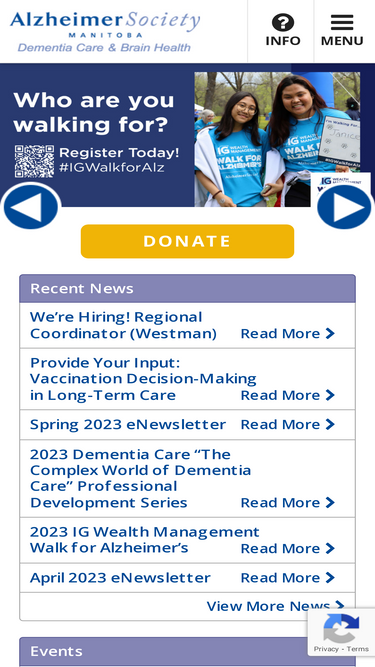Tap the yellow DONATE button
The image size is (375, 667).
(x=188, y=241)
